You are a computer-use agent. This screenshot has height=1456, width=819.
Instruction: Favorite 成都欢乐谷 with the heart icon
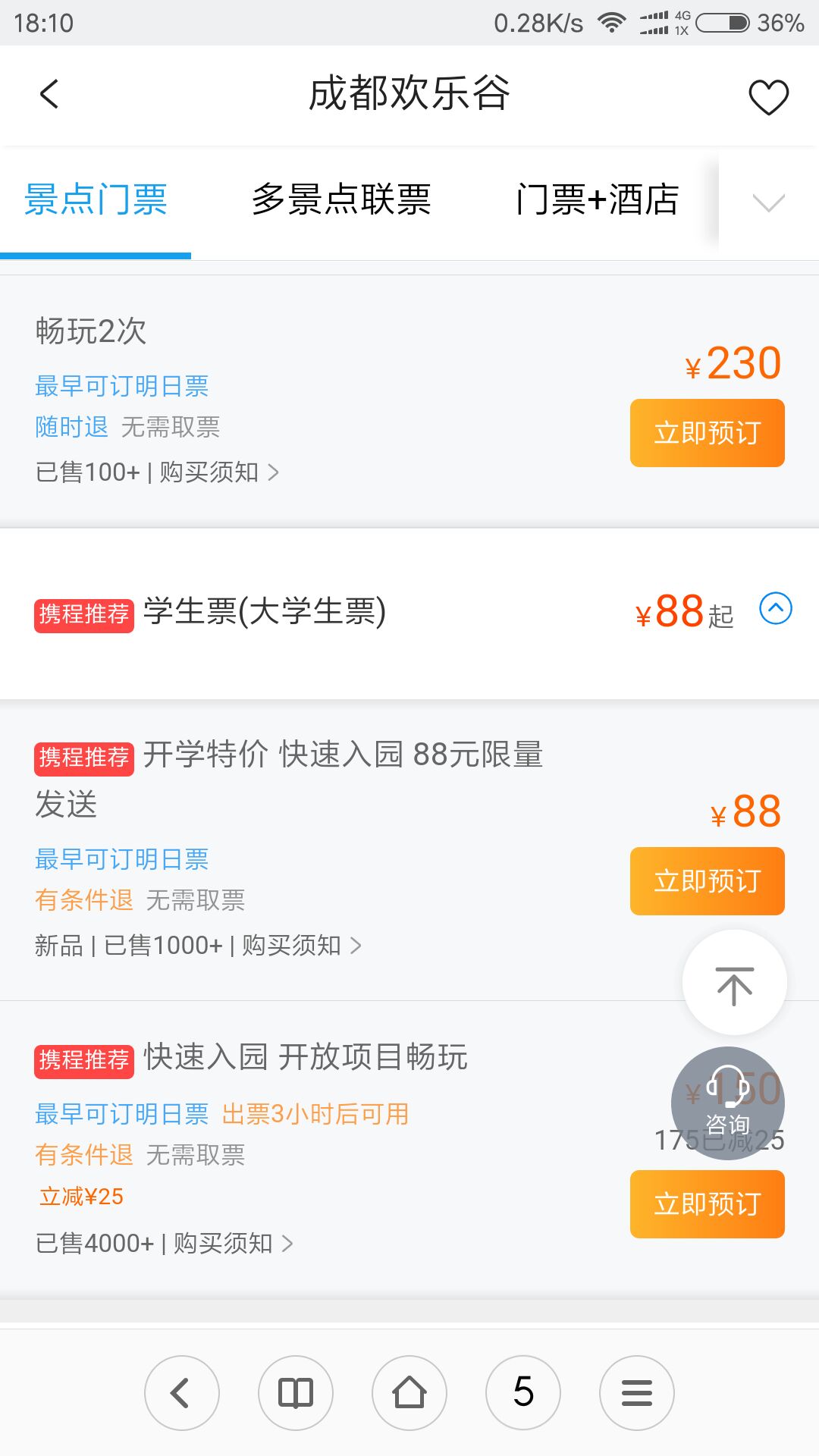[x=768, y=97]
